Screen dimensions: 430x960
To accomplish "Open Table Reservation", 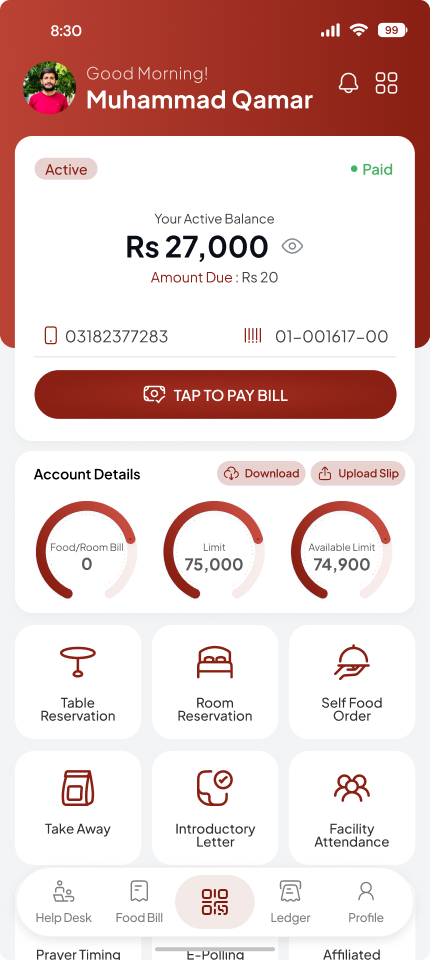I will tap(78, 682).
